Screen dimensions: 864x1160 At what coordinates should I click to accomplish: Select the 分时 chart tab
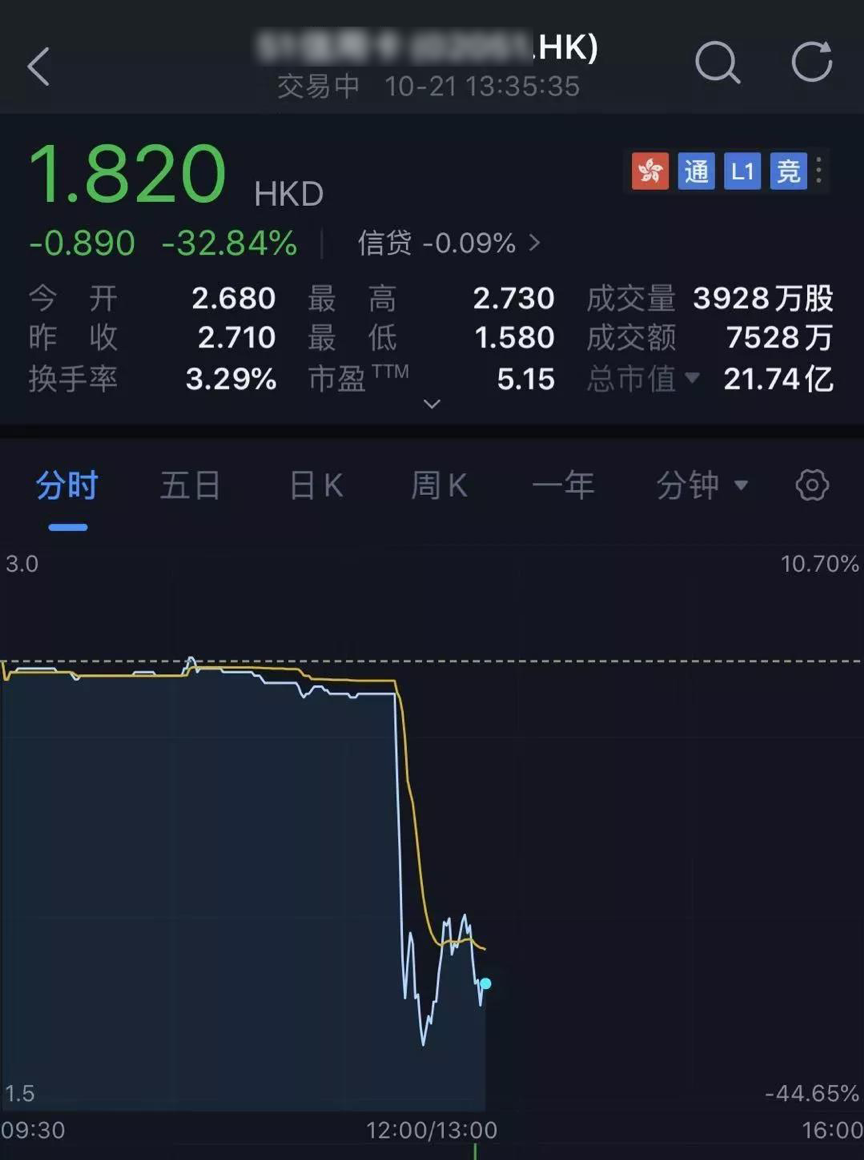(x=68, y=487)
